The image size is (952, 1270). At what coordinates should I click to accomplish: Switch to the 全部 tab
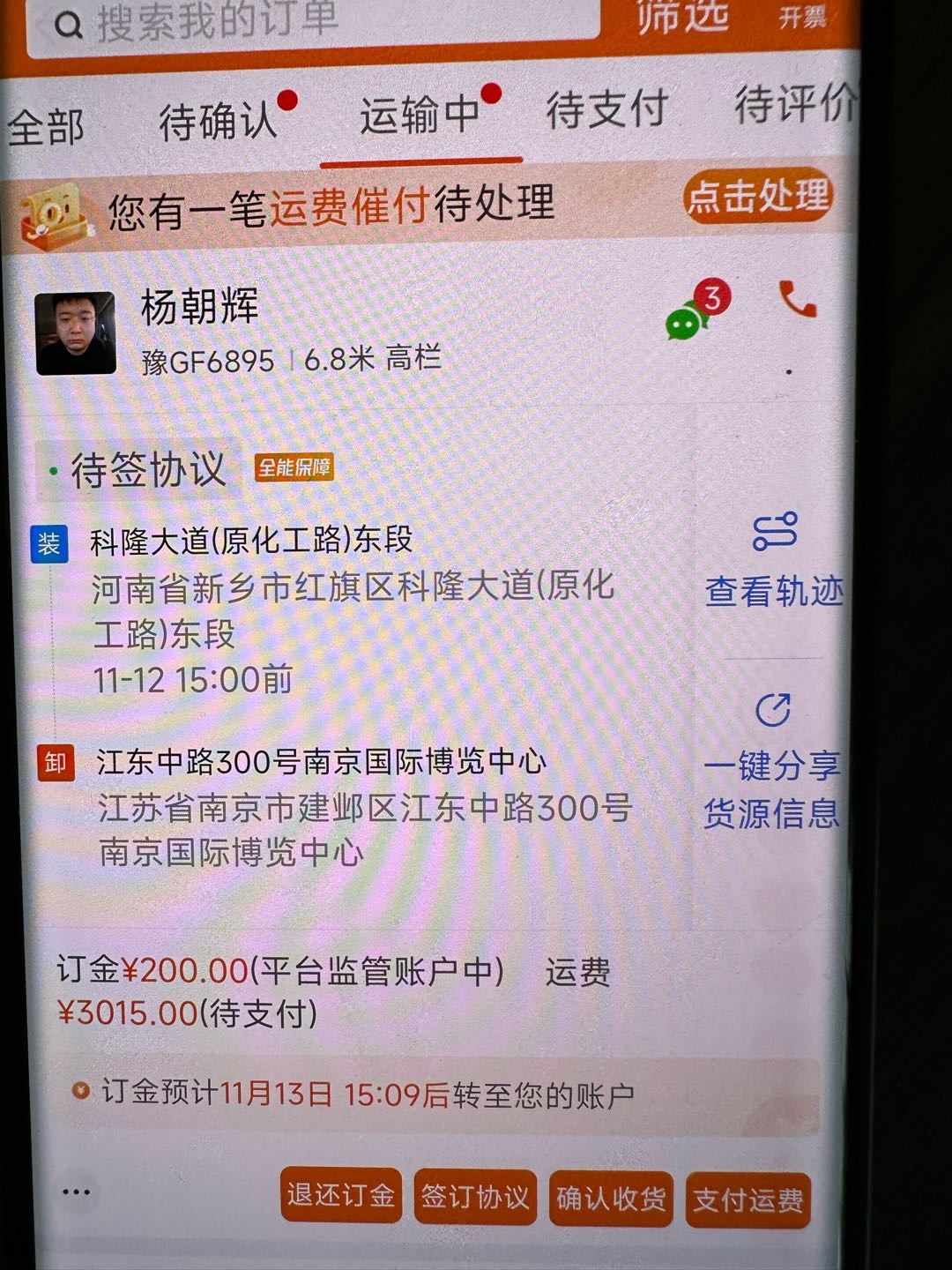click(x=46, y=126)
